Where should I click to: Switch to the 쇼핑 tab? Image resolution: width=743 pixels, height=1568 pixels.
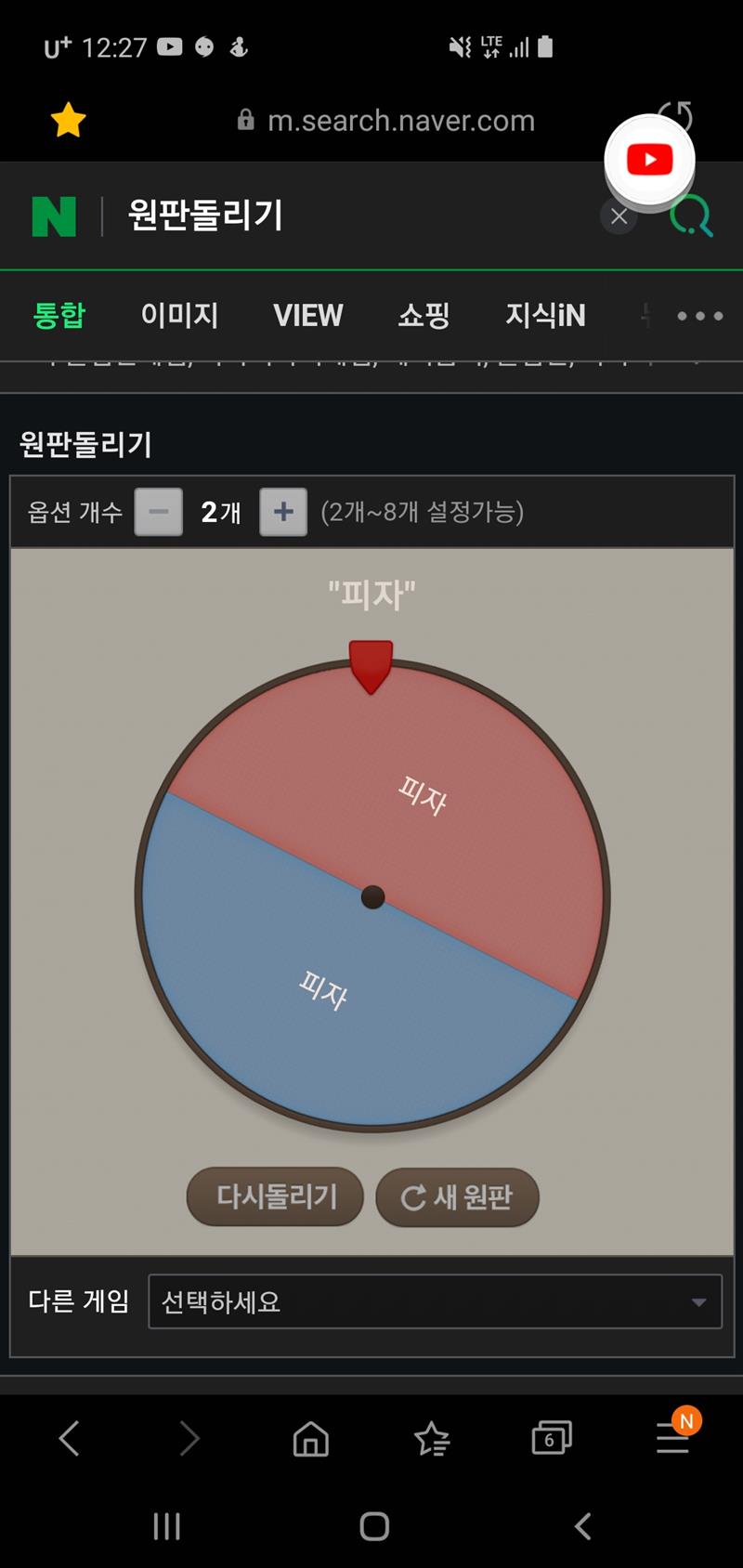pos(424,316)
